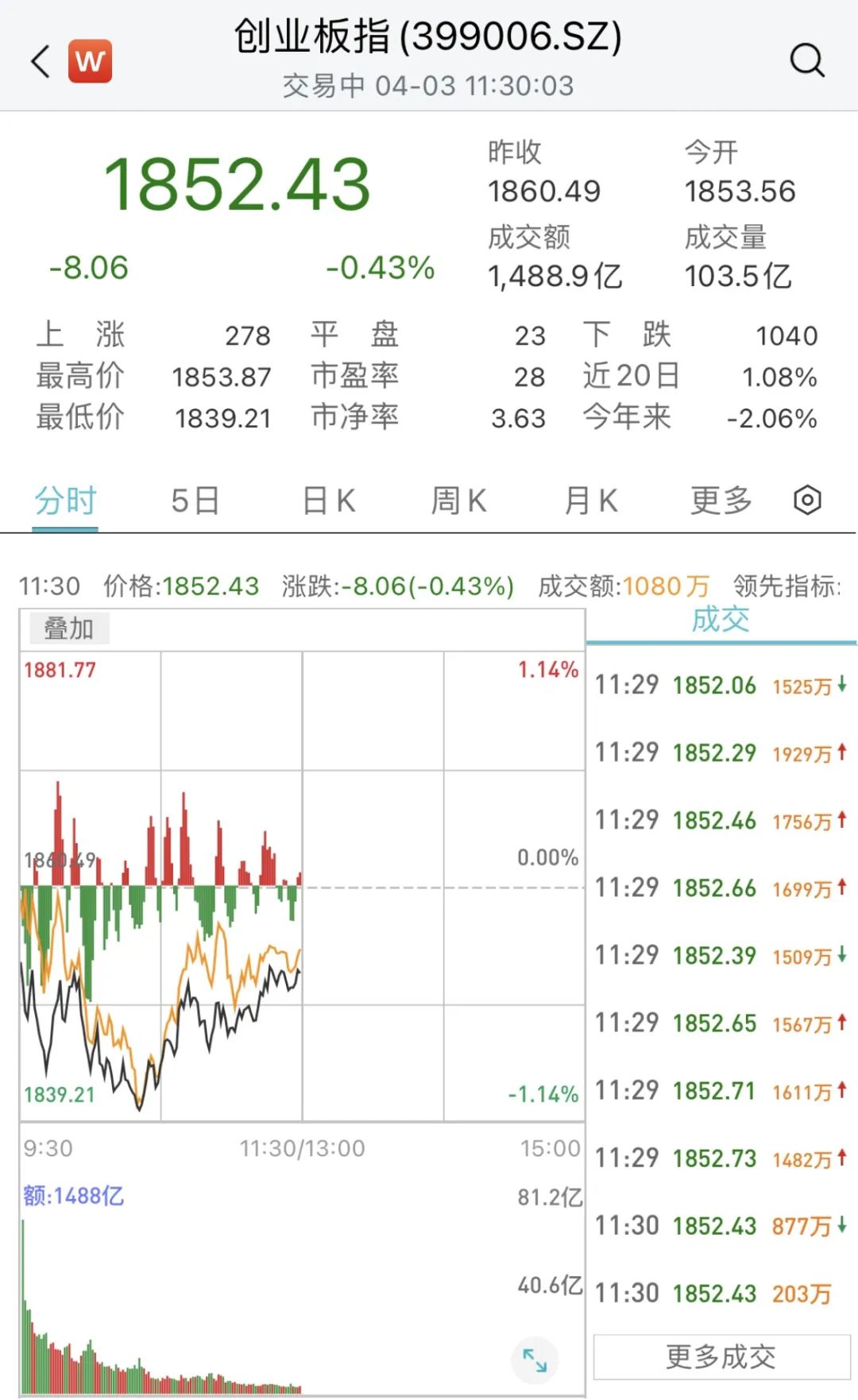
Task: Open chart settings hexagon icon
Action: (807, 501)
